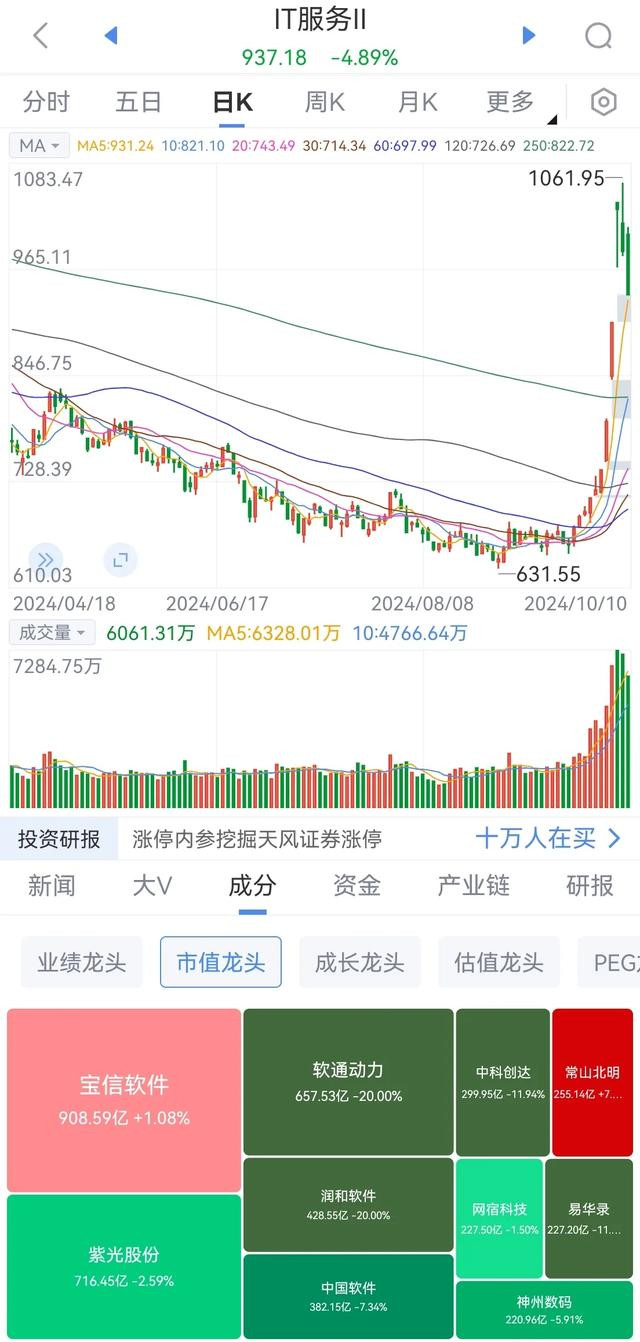The width and height of the screenshot is (640, 1342).
Task: Open the search magnifier icon
Action: pyautogui.click(x=598, y=36)
